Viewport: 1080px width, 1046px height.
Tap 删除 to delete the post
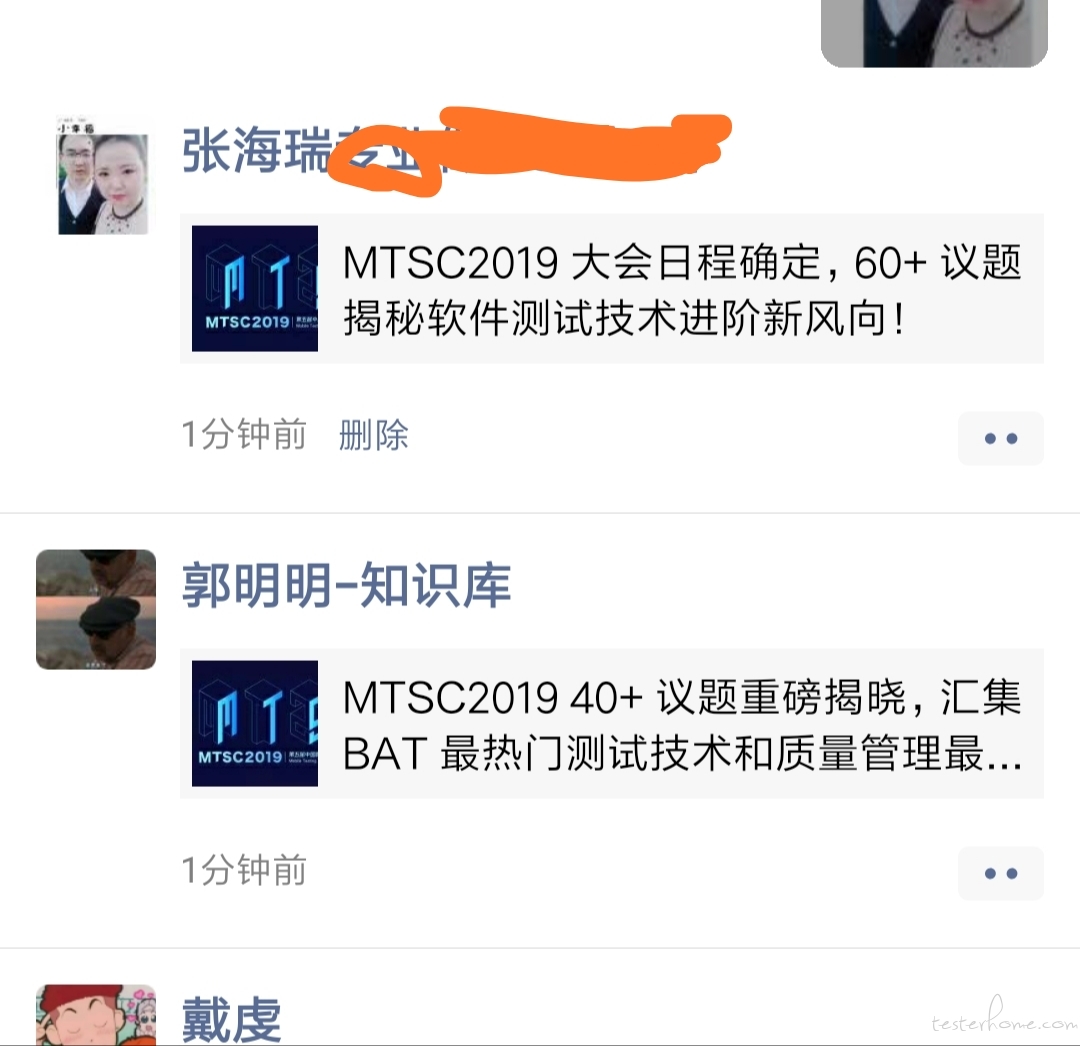coord(373,436)
